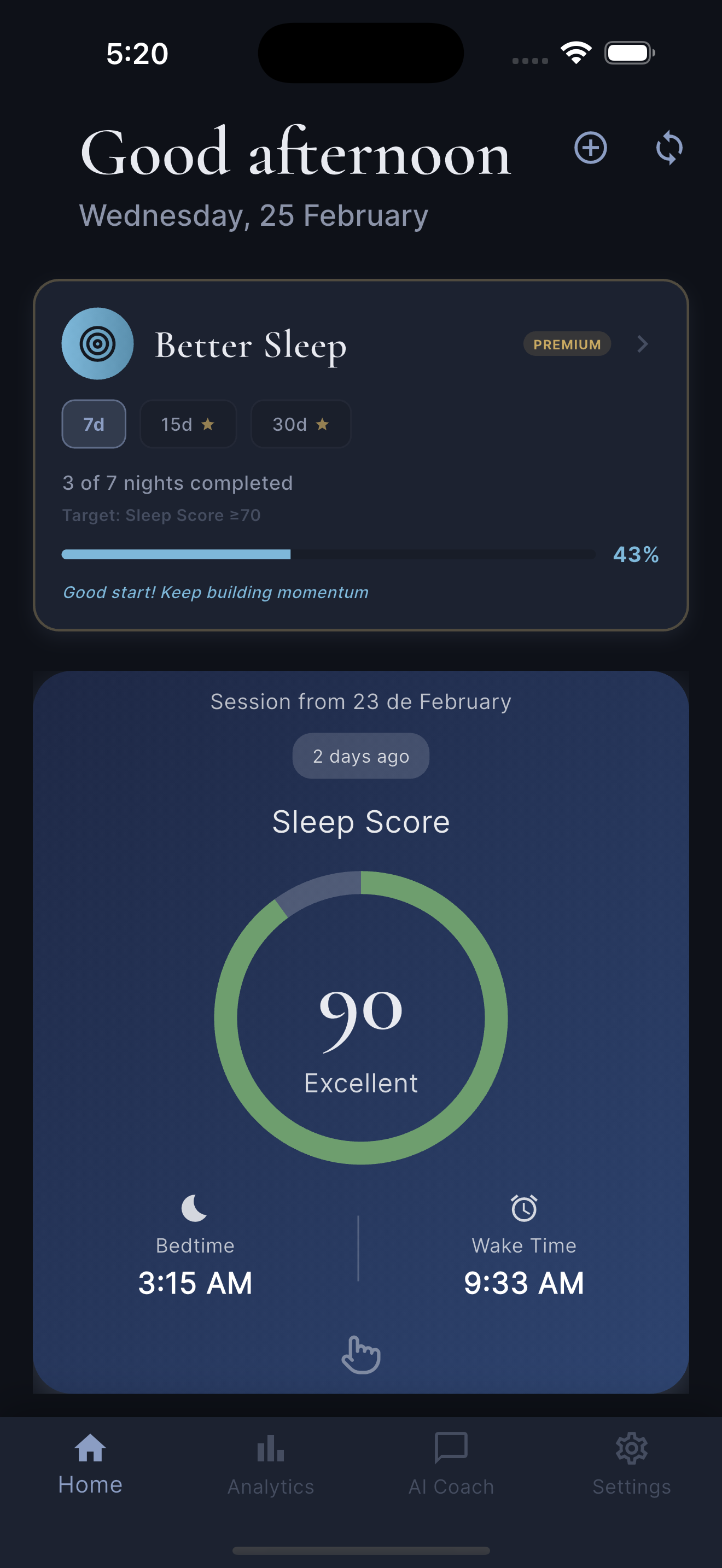Select the Better Sleep target icon
The height and width of the screenshot is (1568, 722).
tap(97, 344)
